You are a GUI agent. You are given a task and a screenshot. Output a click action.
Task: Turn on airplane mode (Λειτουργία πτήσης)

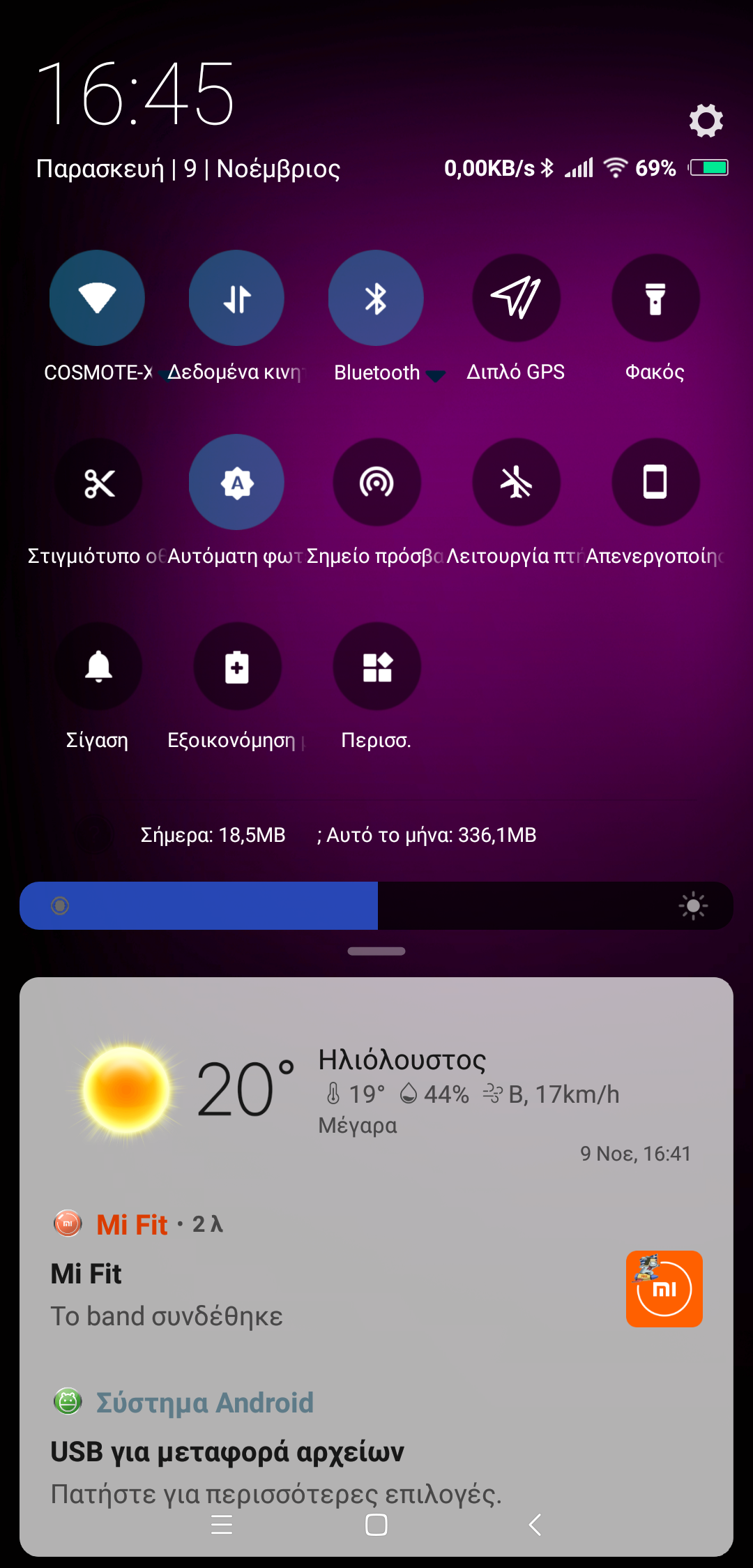click(516, 483)
